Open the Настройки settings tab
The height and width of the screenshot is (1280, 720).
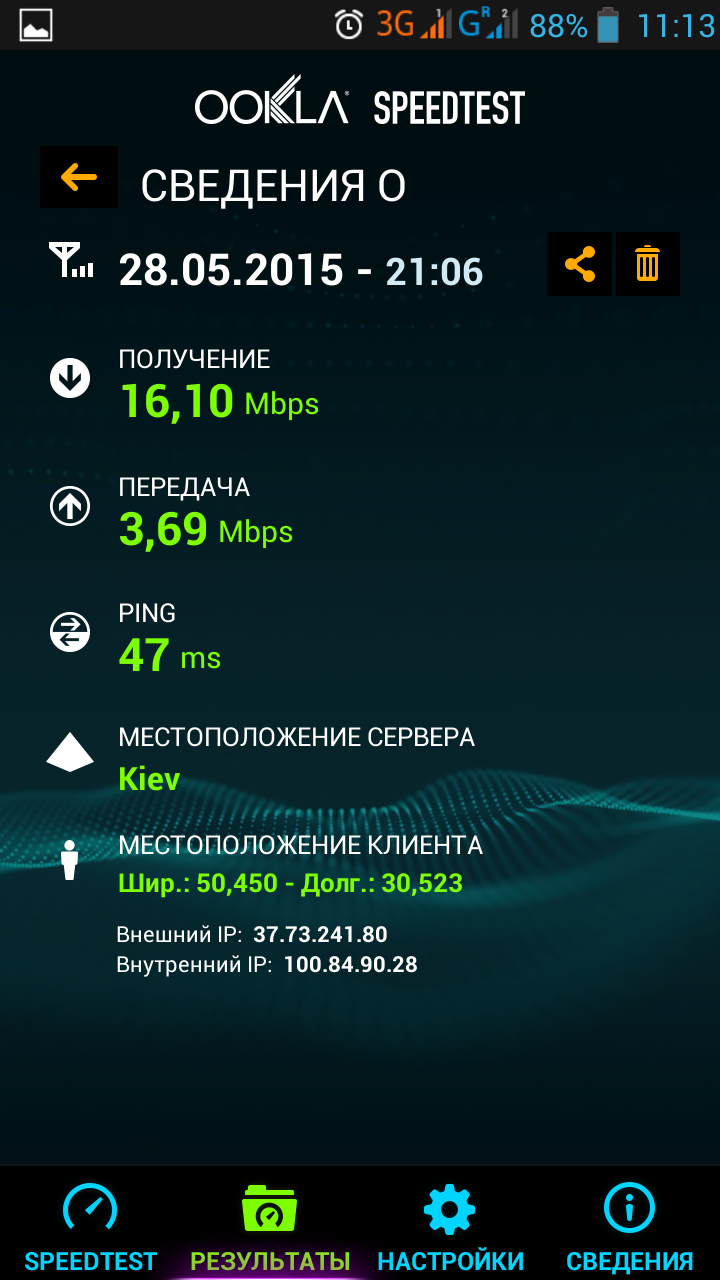[x=450, y=1226]
